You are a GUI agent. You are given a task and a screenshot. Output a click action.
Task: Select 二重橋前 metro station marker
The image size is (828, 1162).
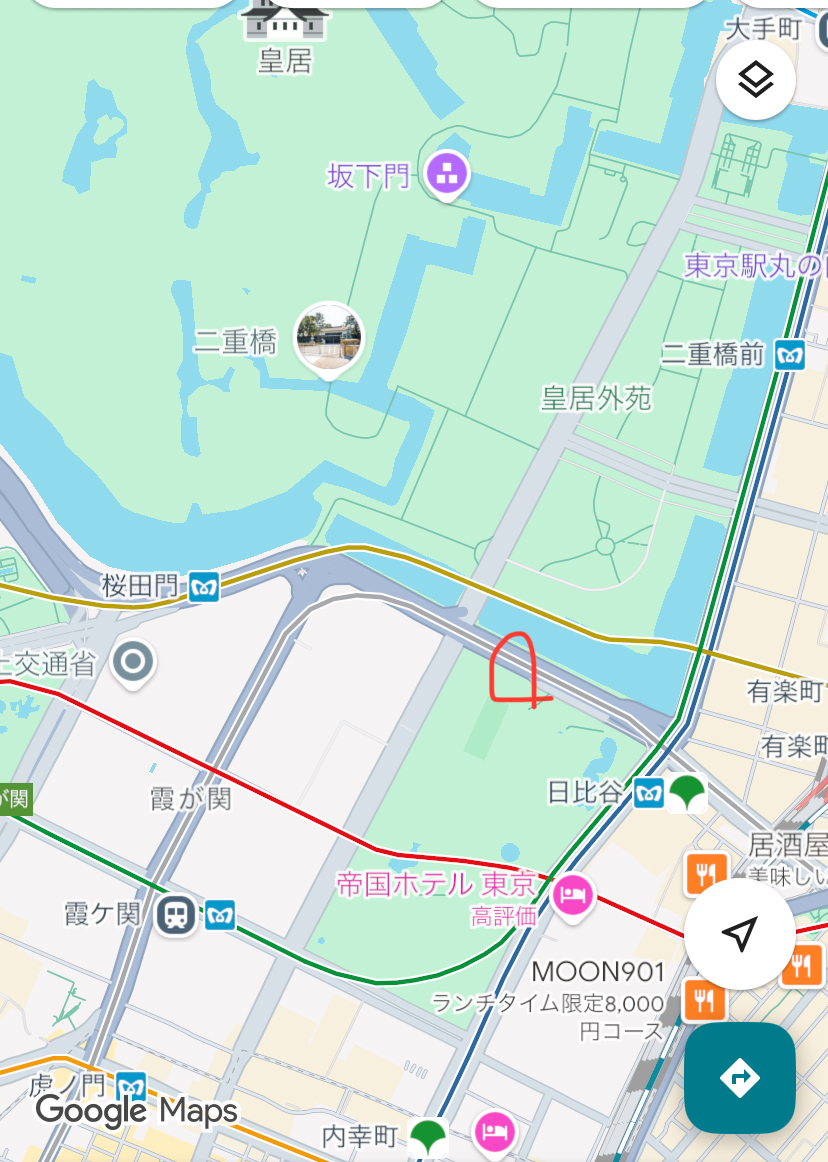click(790, 354)
